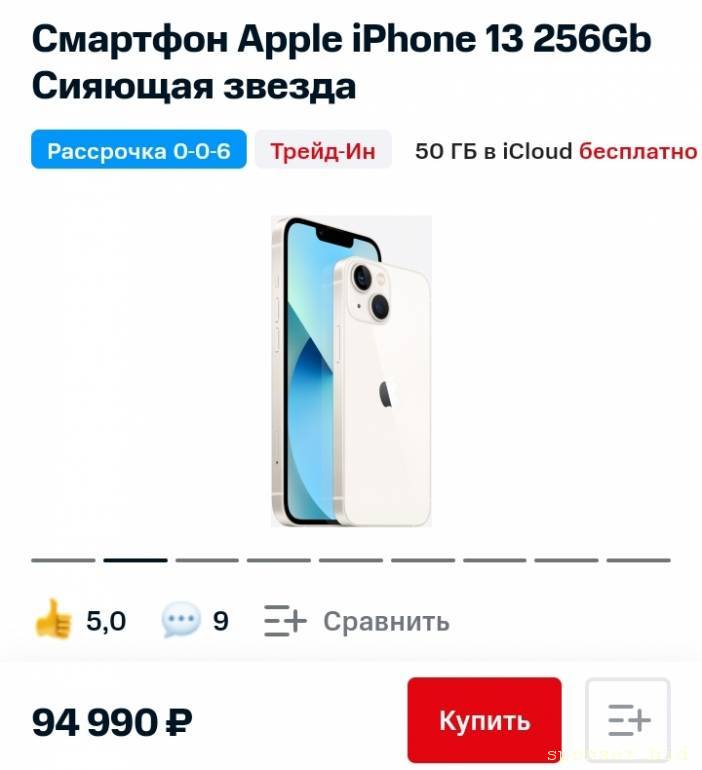This screenshot has height=770, width=702.
Task: Open the iPhone 13 product photo
Action: [x=351, y=371]
